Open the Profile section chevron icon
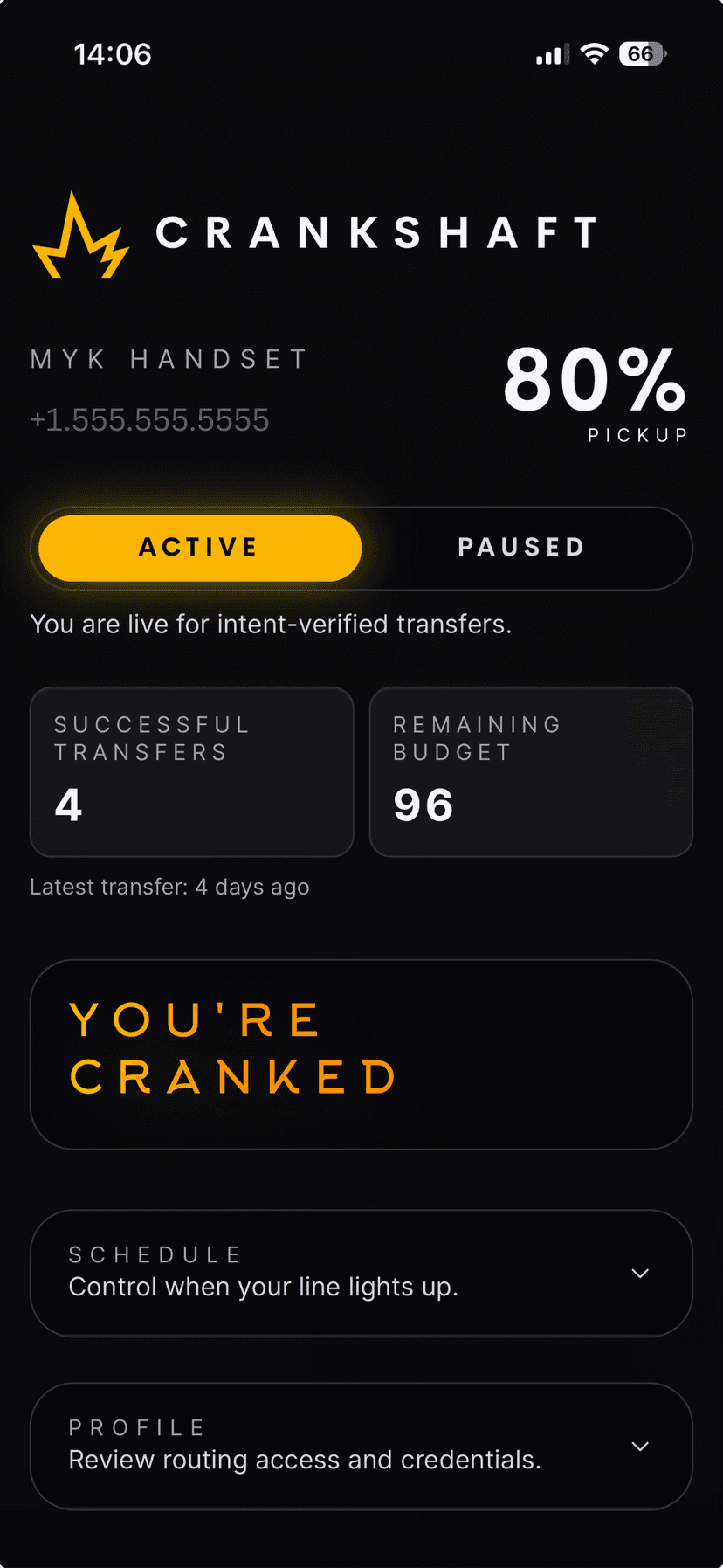723x1568 pixels. (640, 1447)
